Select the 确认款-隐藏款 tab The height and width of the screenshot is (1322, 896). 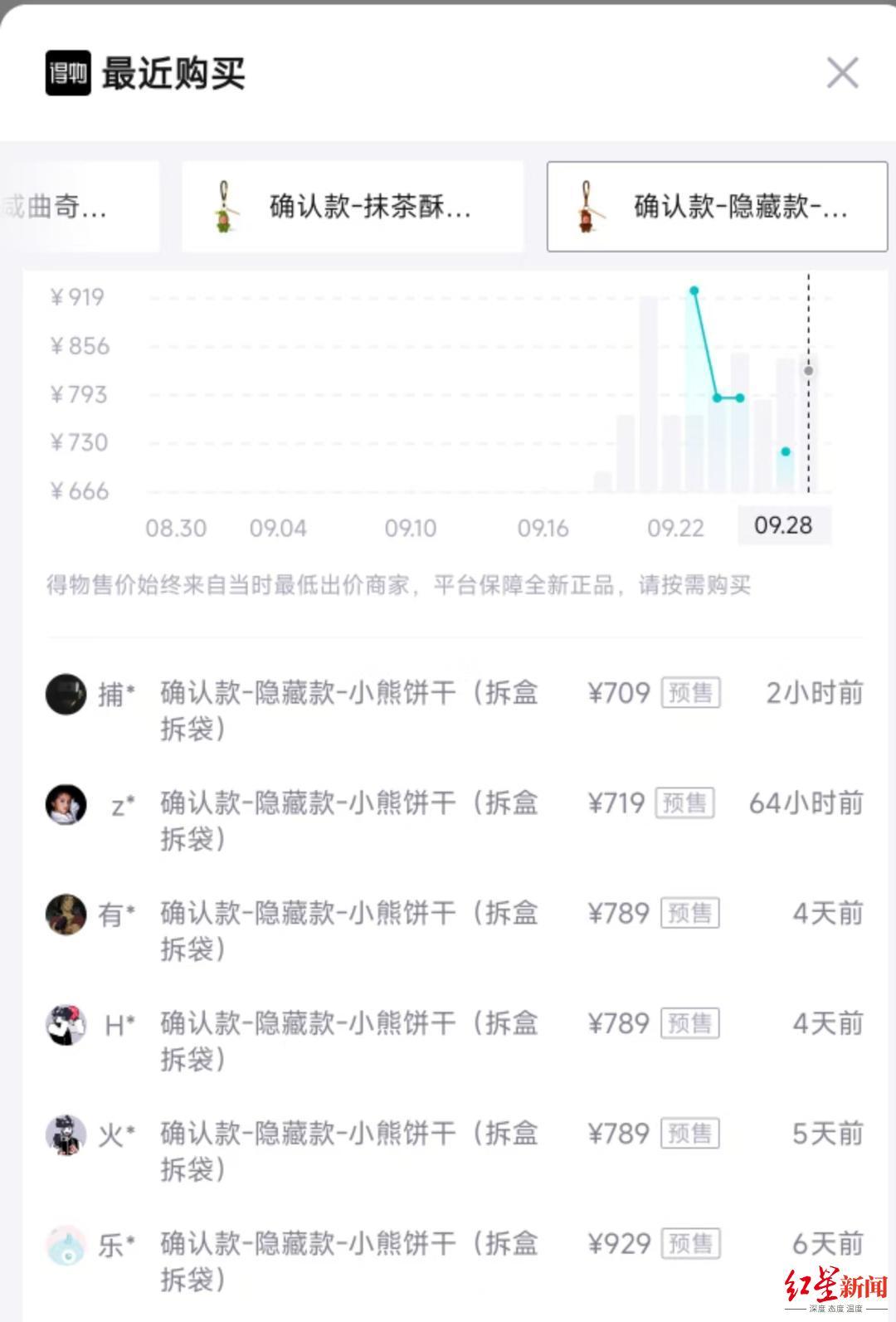tap(717, 207)
